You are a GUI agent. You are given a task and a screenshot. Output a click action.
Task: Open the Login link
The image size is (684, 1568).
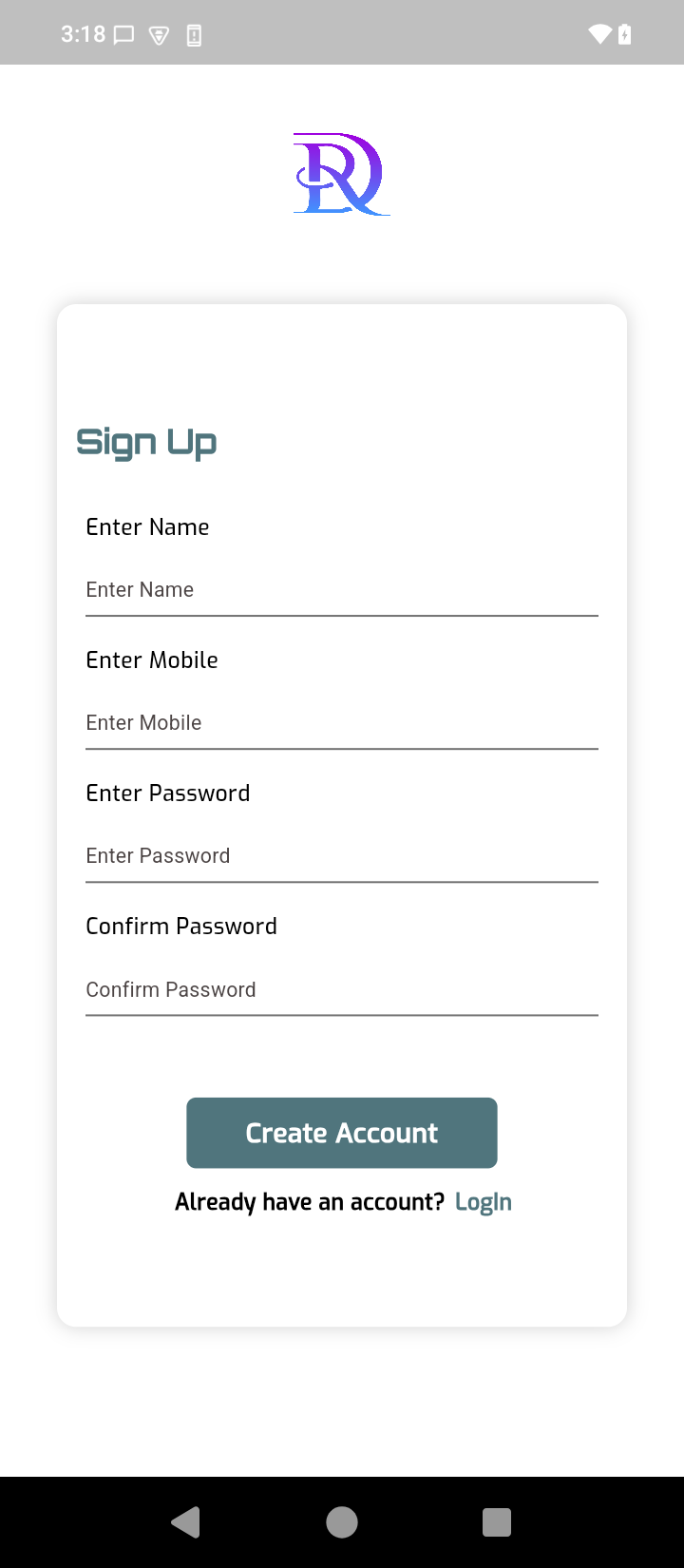pos(483,1202)
